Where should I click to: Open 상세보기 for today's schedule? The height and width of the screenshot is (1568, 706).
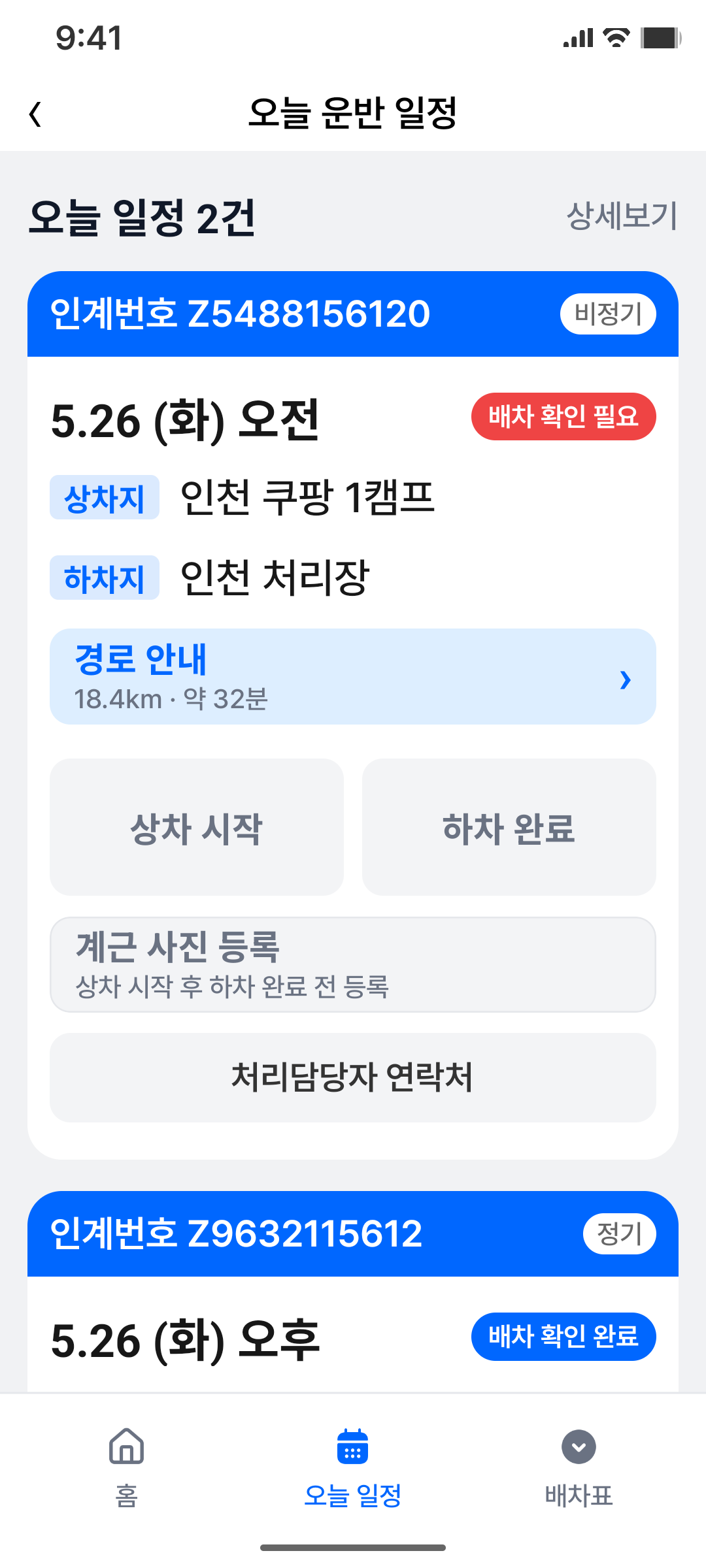point(622,216)
